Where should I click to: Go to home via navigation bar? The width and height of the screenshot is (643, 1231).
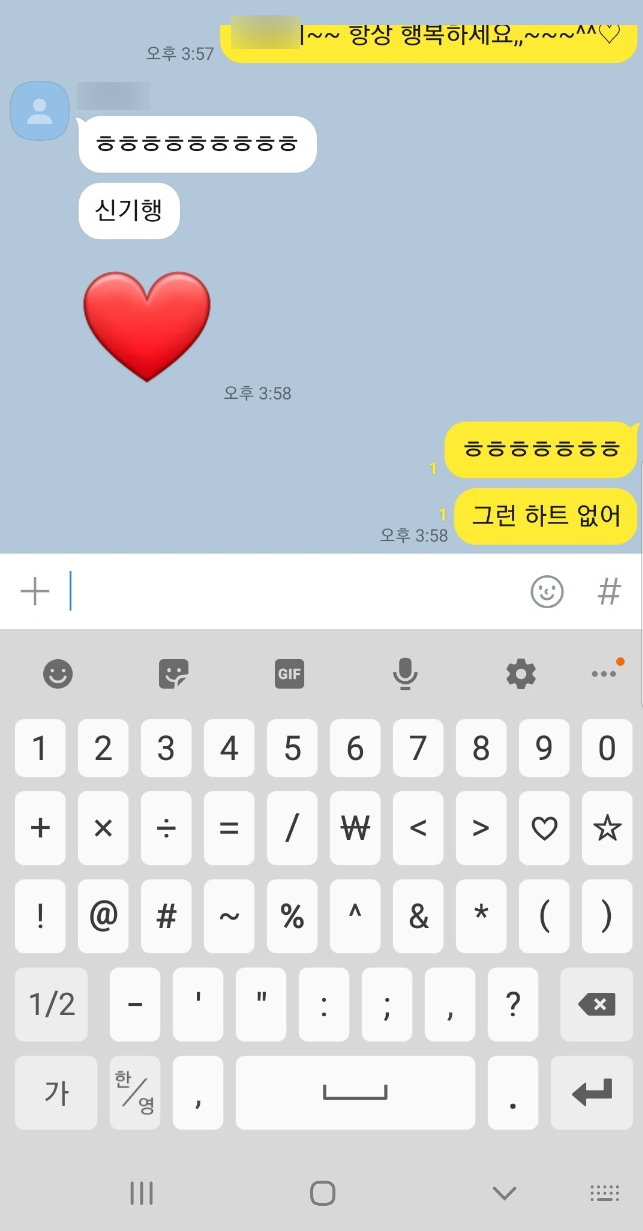[322, 1193]
